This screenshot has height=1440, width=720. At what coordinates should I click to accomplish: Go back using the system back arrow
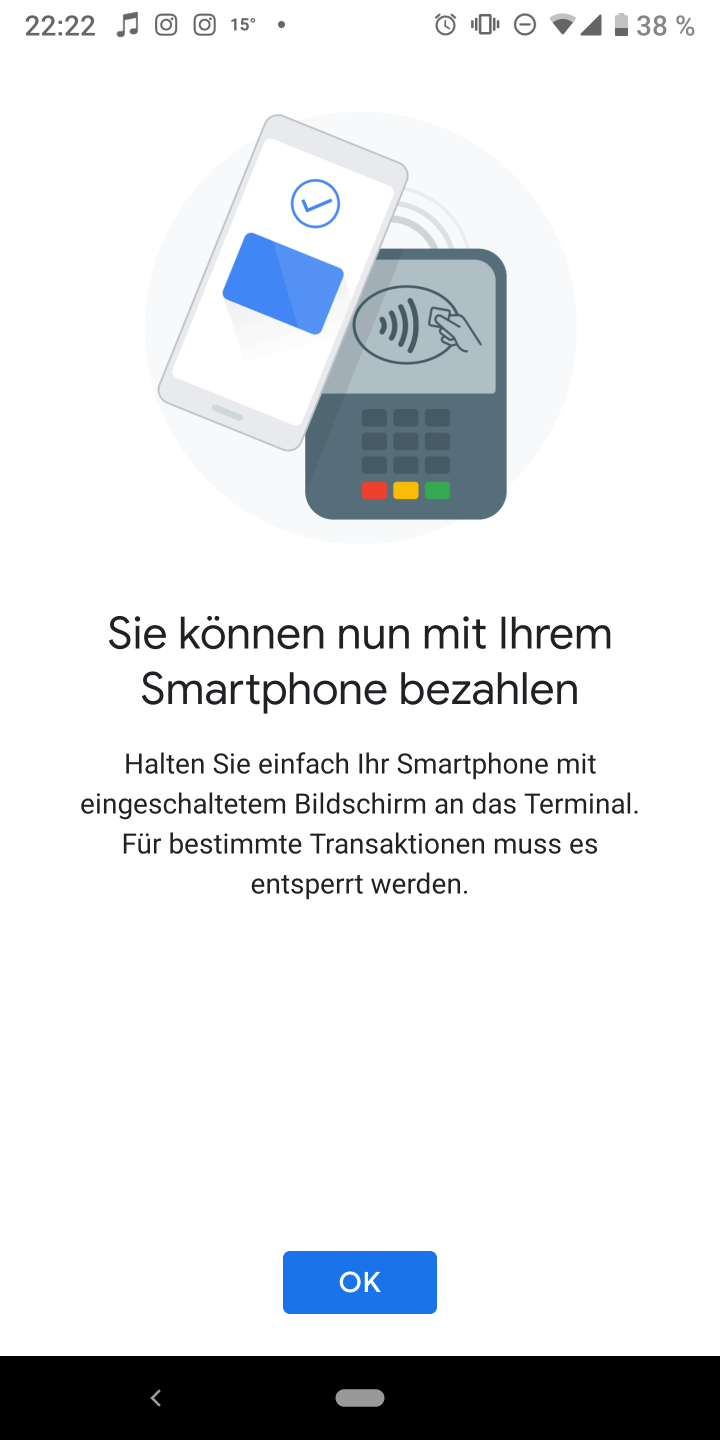(x=155, y=1398)
